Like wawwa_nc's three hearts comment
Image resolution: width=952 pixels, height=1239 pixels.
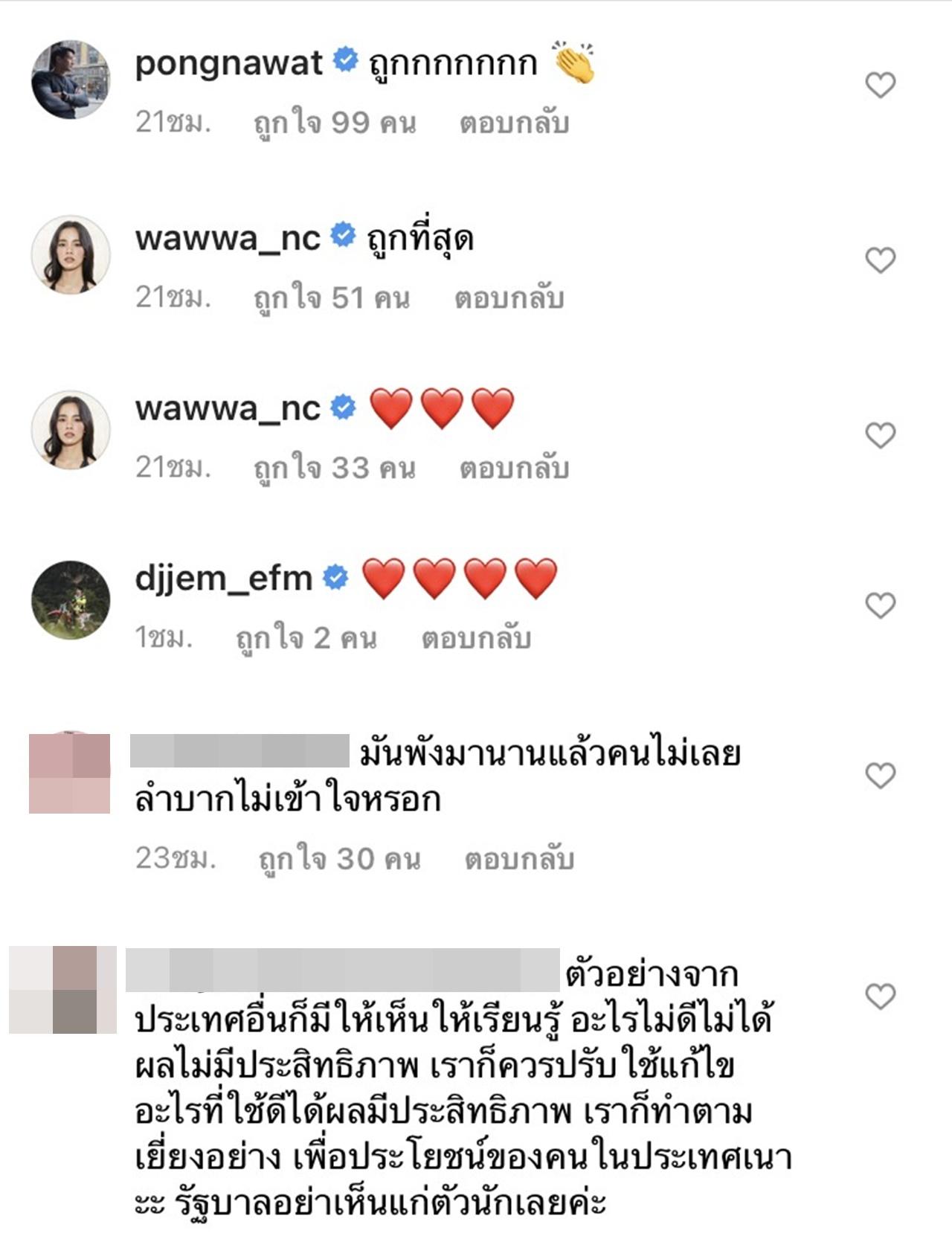click(880, 435)
